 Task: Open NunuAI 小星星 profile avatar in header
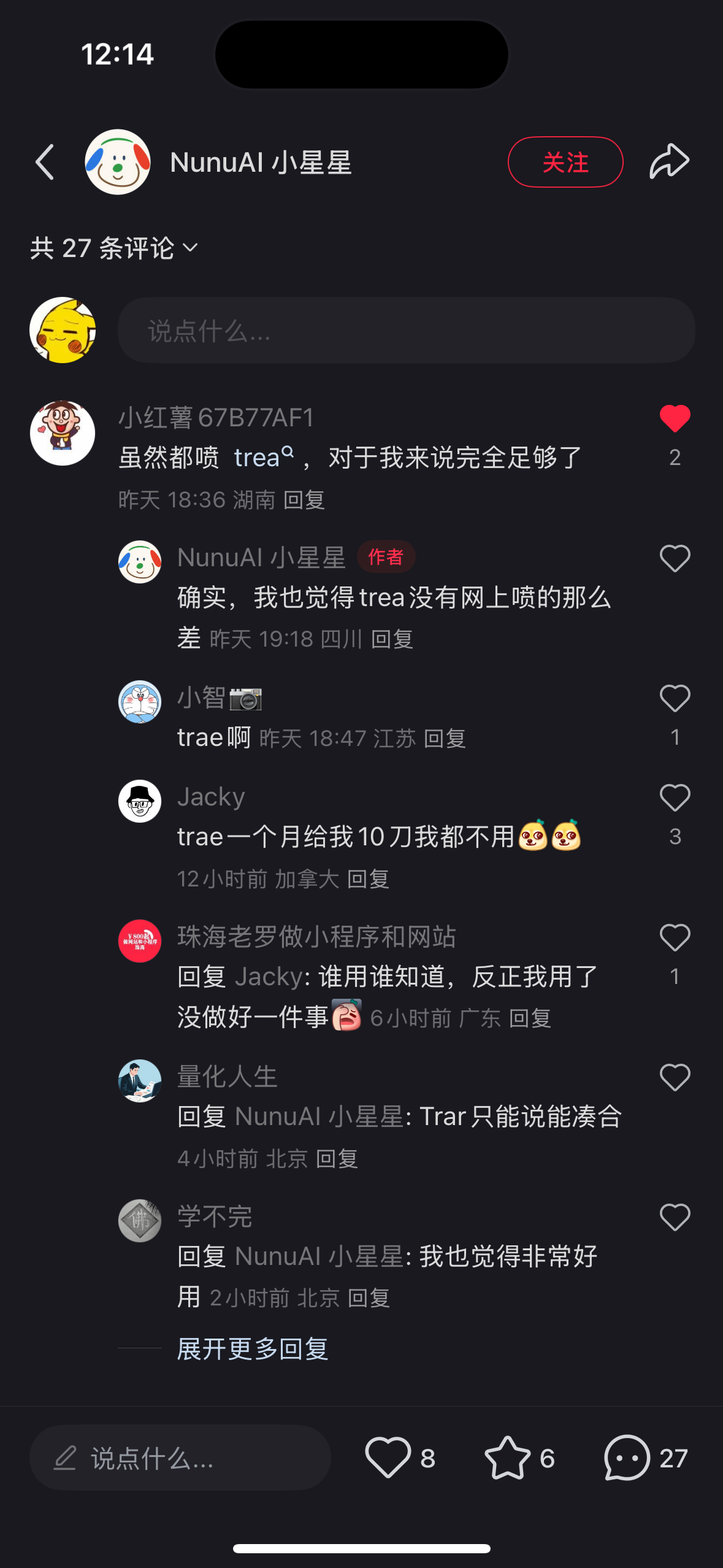pos(118,162)
